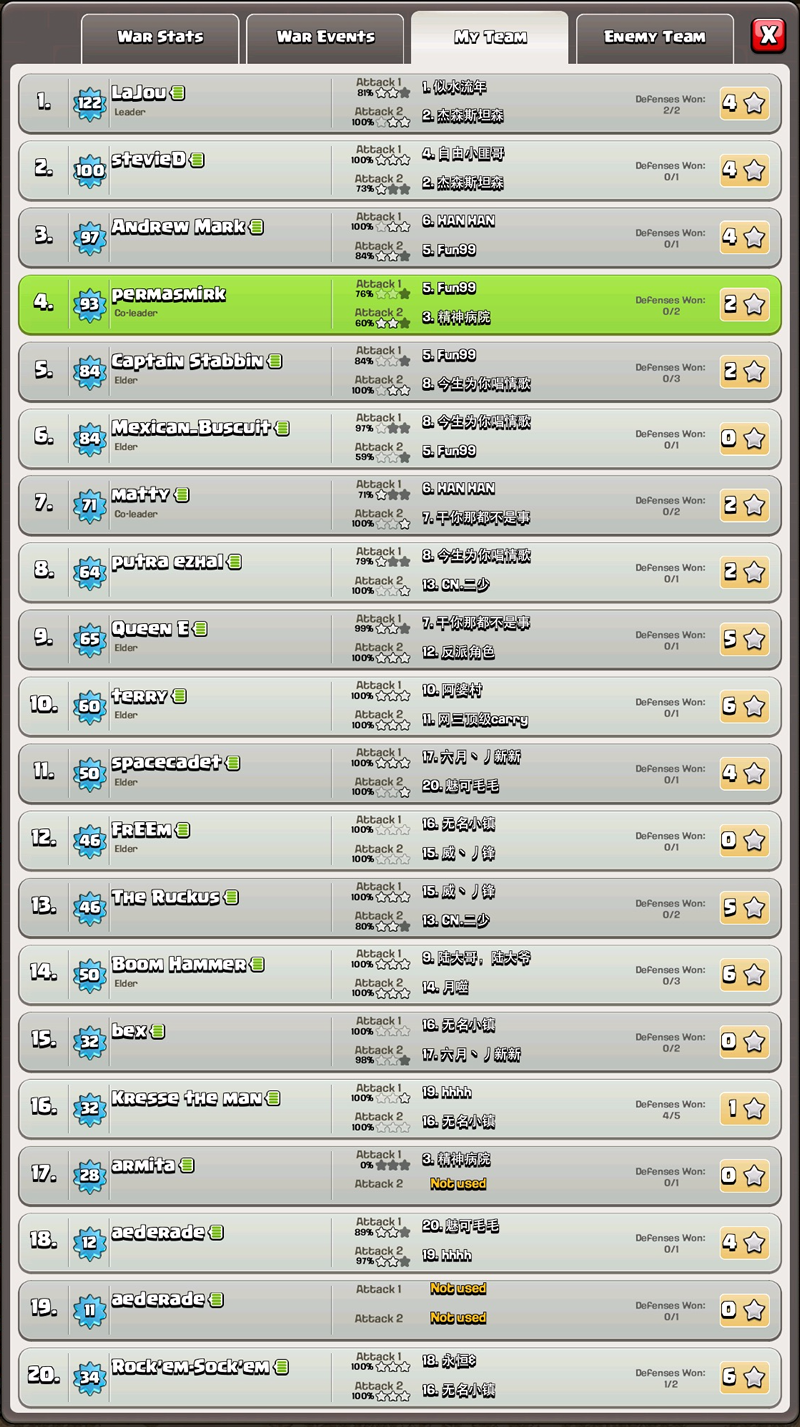The height and width of the screenshot is (1427, 800).
Task: Switch to the Enemy Team tab
Action: coord(655,38)
